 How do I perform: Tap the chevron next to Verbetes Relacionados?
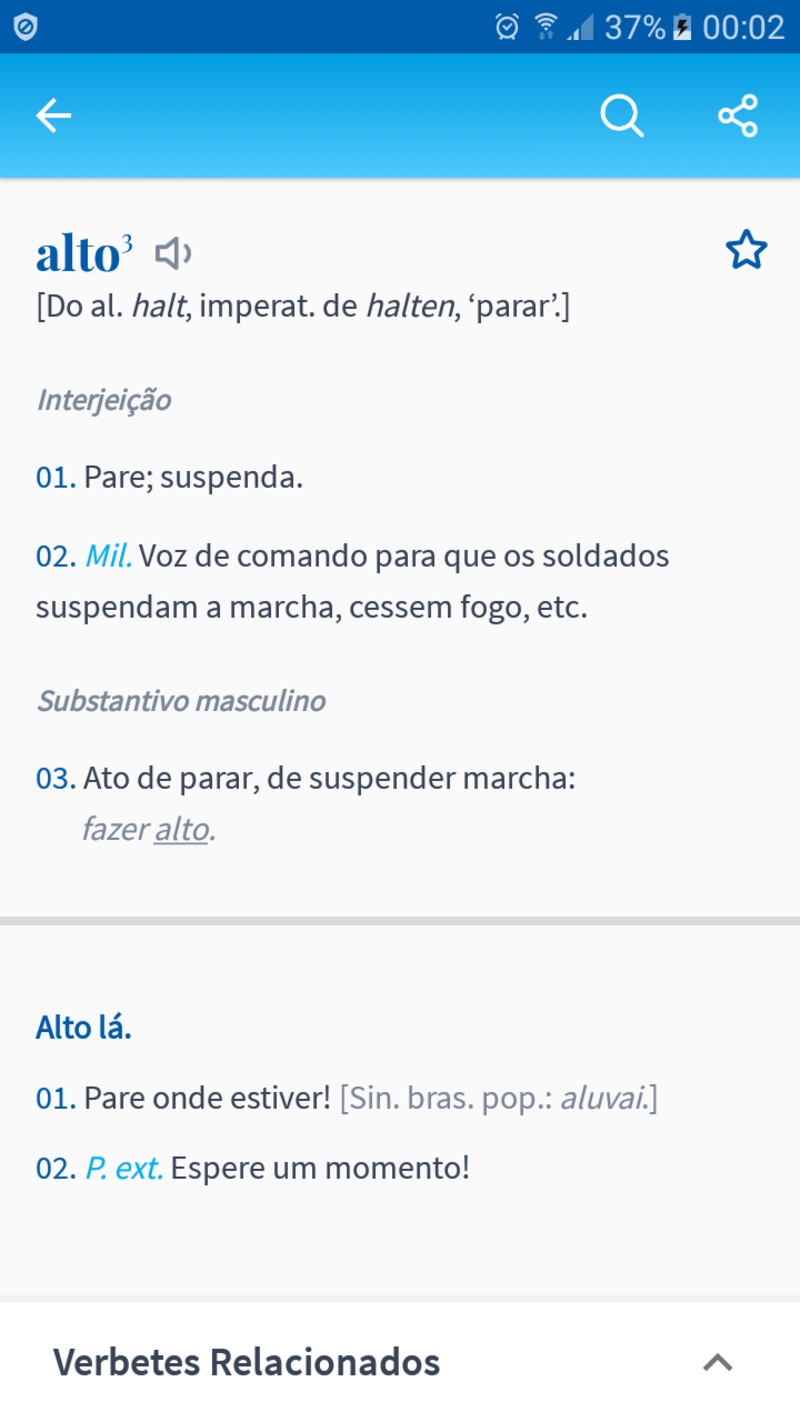click(716, 1361)
